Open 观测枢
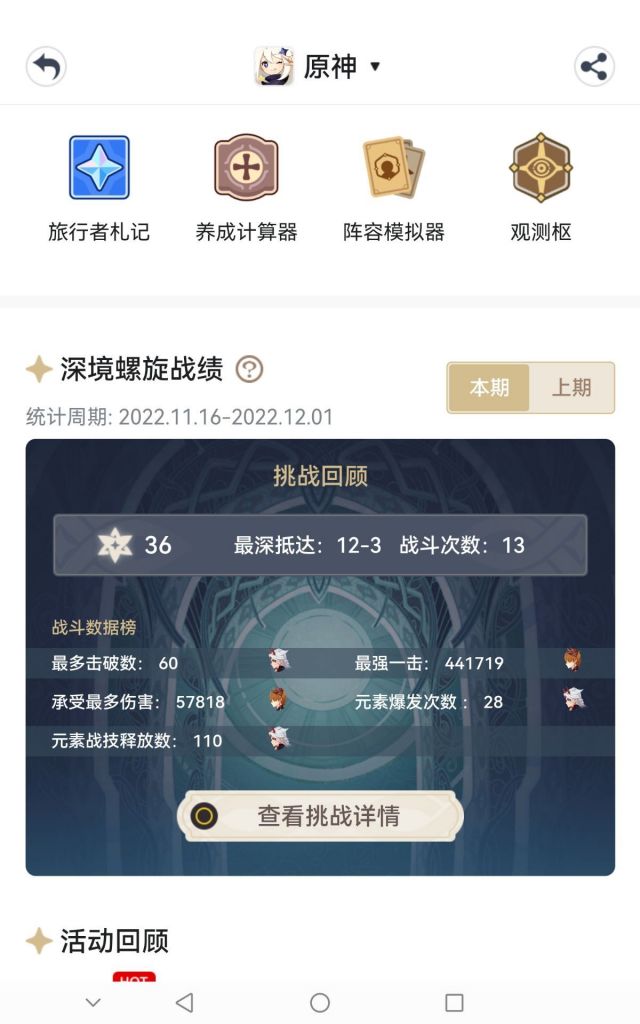This screenshot has width=640, height=1024. pos(541,188)
